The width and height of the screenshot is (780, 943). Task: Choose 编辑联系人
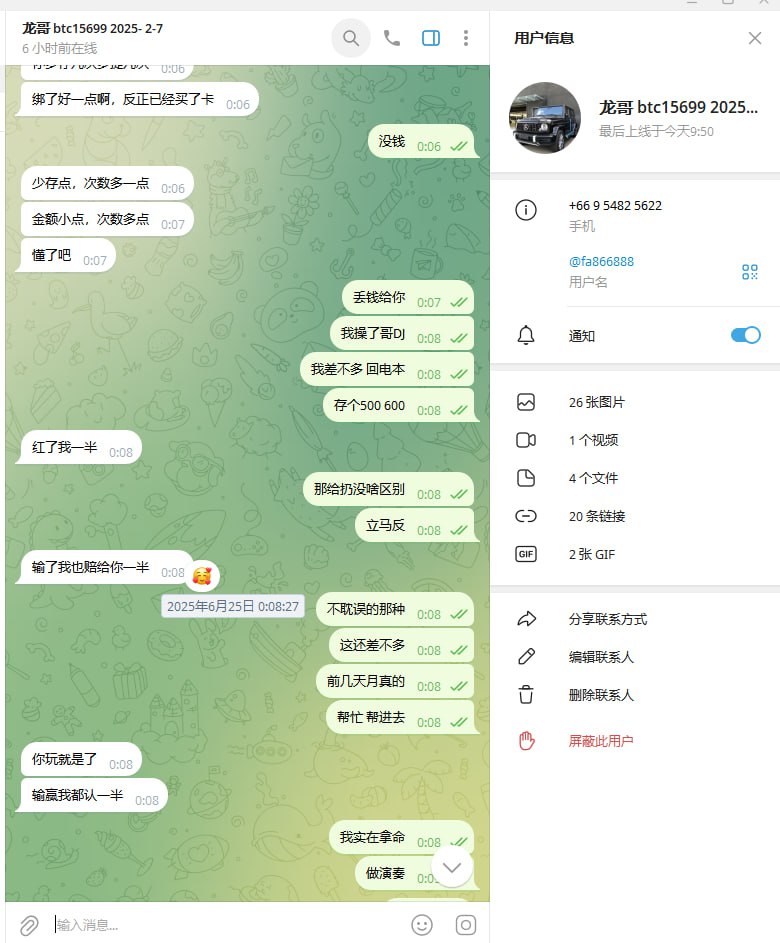(x=601, y=657)
